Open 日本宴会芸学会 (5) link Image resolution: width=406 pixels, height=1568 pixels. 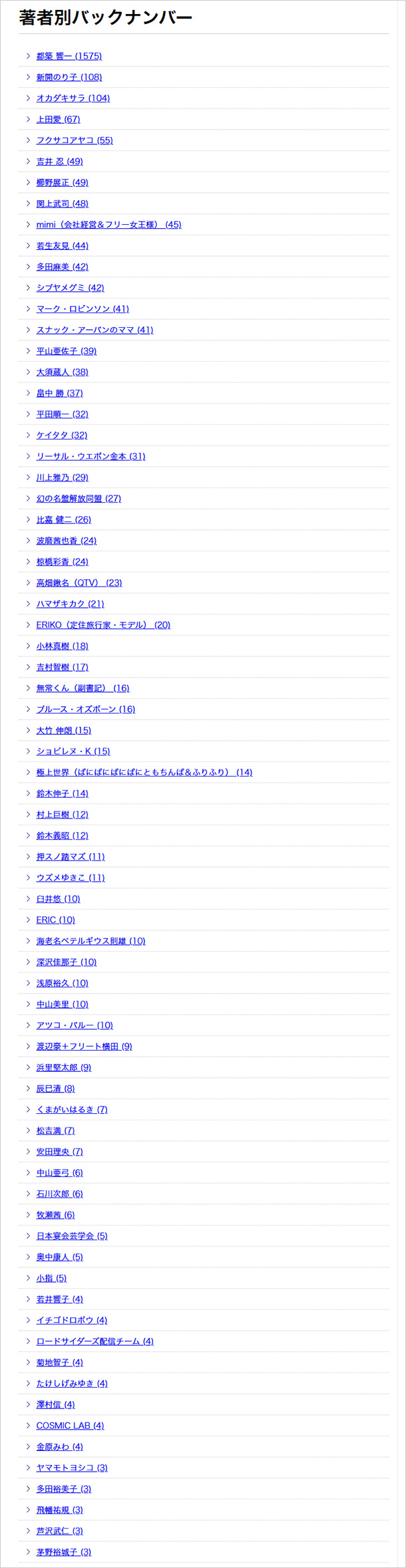pos(72,1236)
